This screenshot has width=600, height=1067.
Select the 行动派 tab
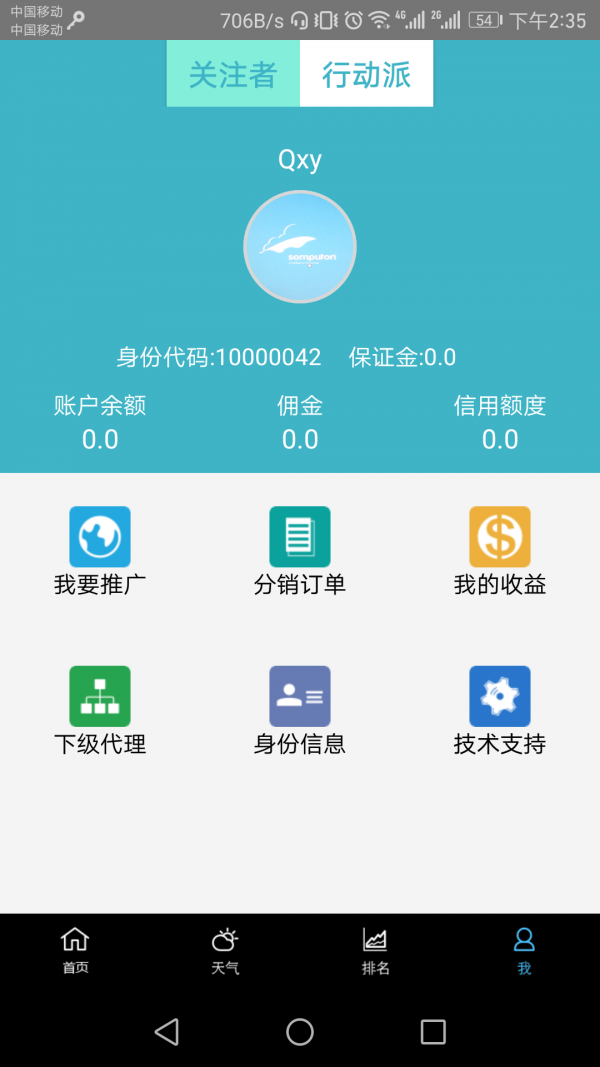367,73
